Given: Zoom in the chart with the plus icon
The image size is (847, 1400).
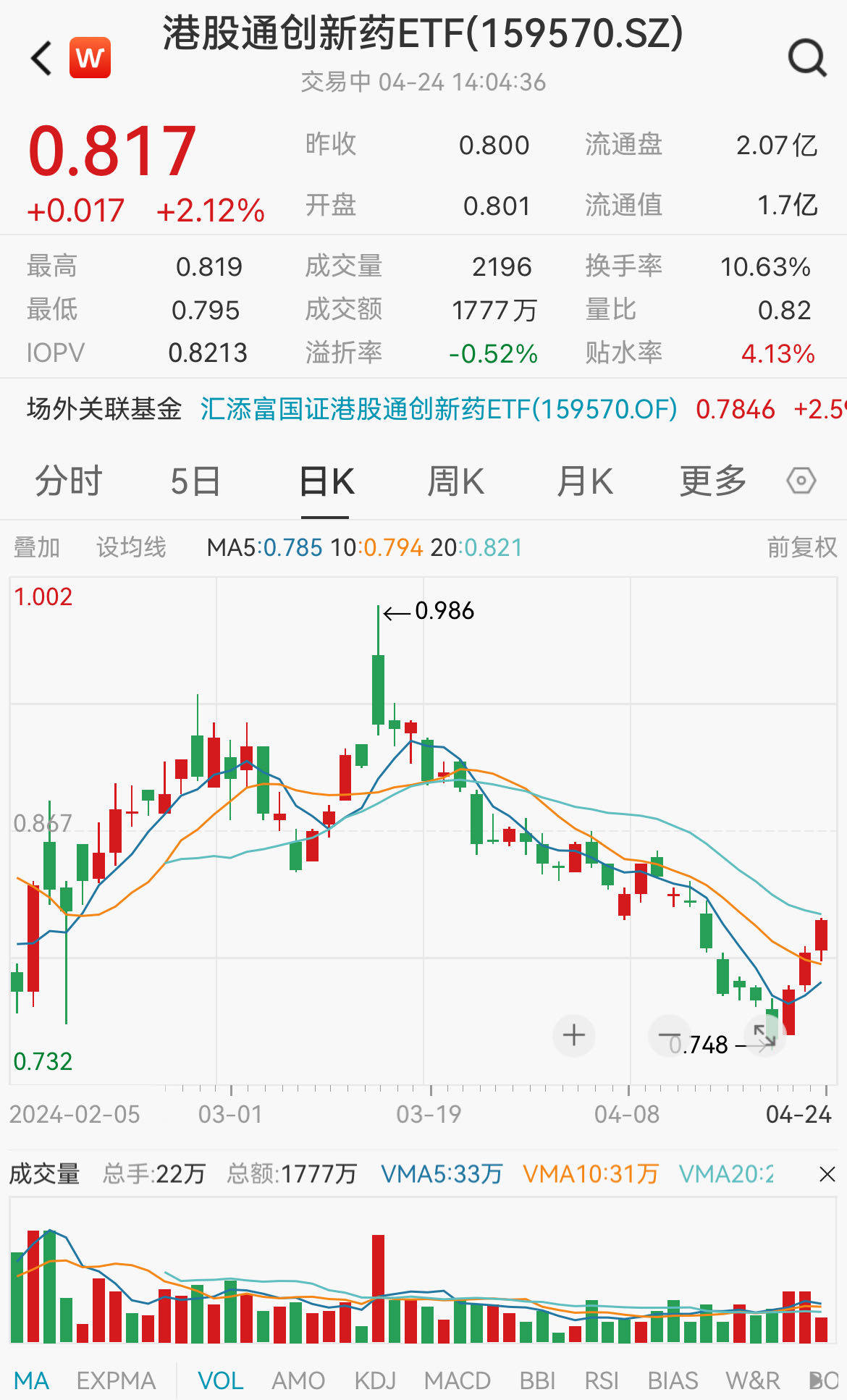Looking at the screenshot, I should pos(573,1036).
